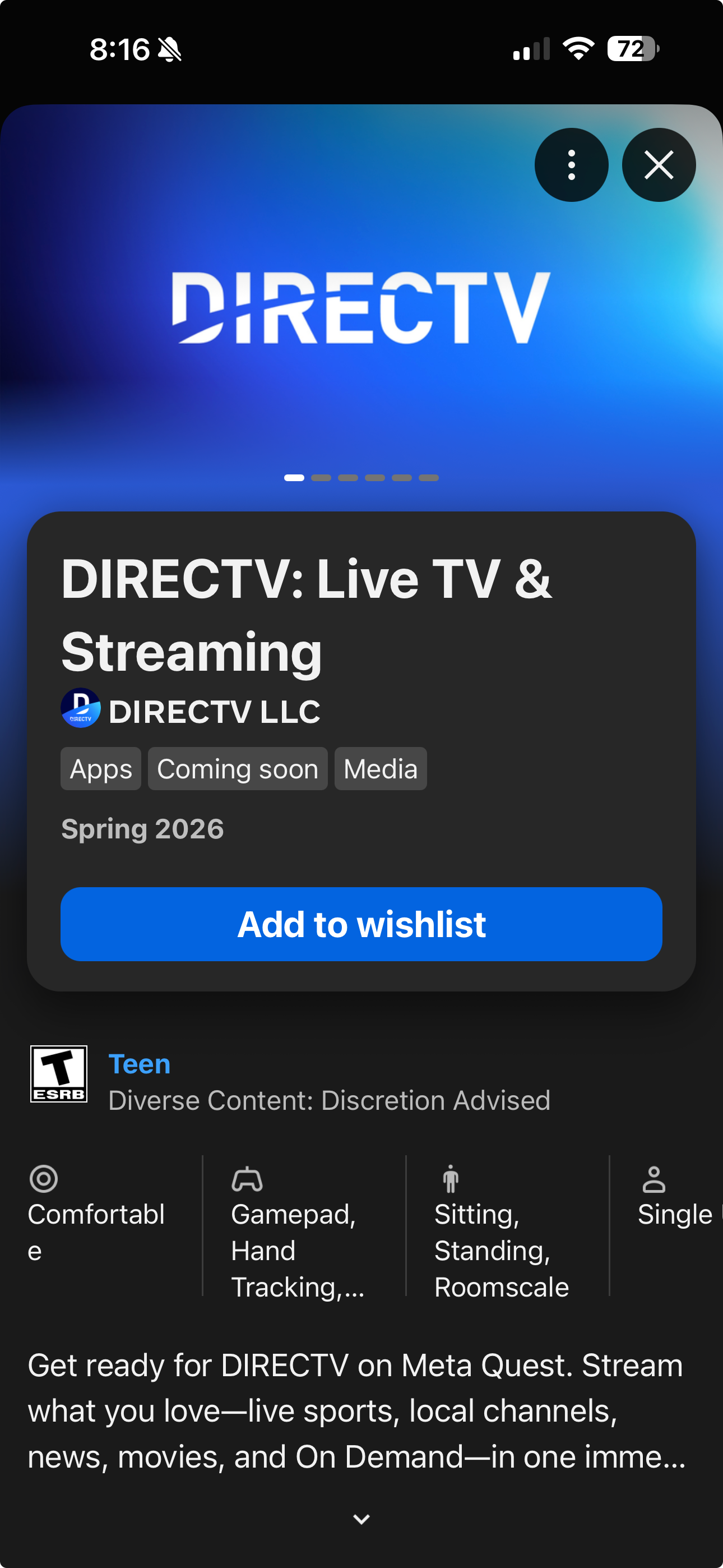Expand the full app description
The height and width of the screenshot is (1568, 723).
[361, 1519]
